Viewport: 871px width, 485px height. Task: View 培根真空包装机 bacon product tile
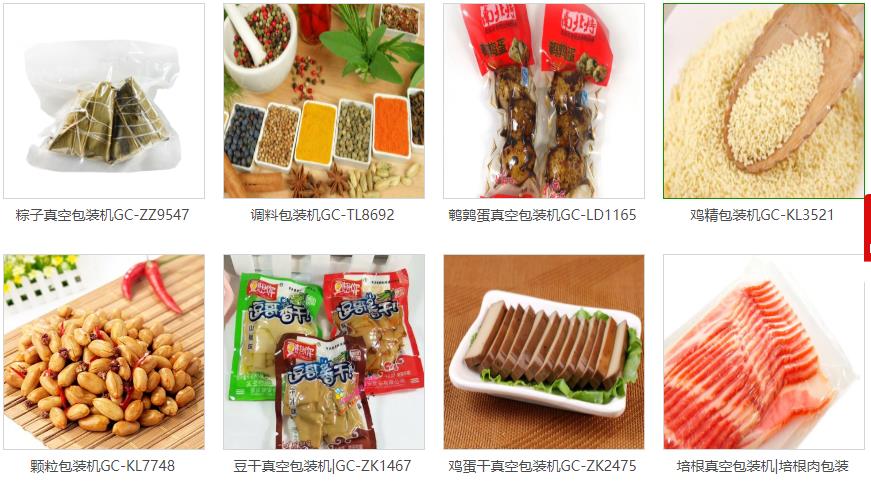tap(763, 352)
